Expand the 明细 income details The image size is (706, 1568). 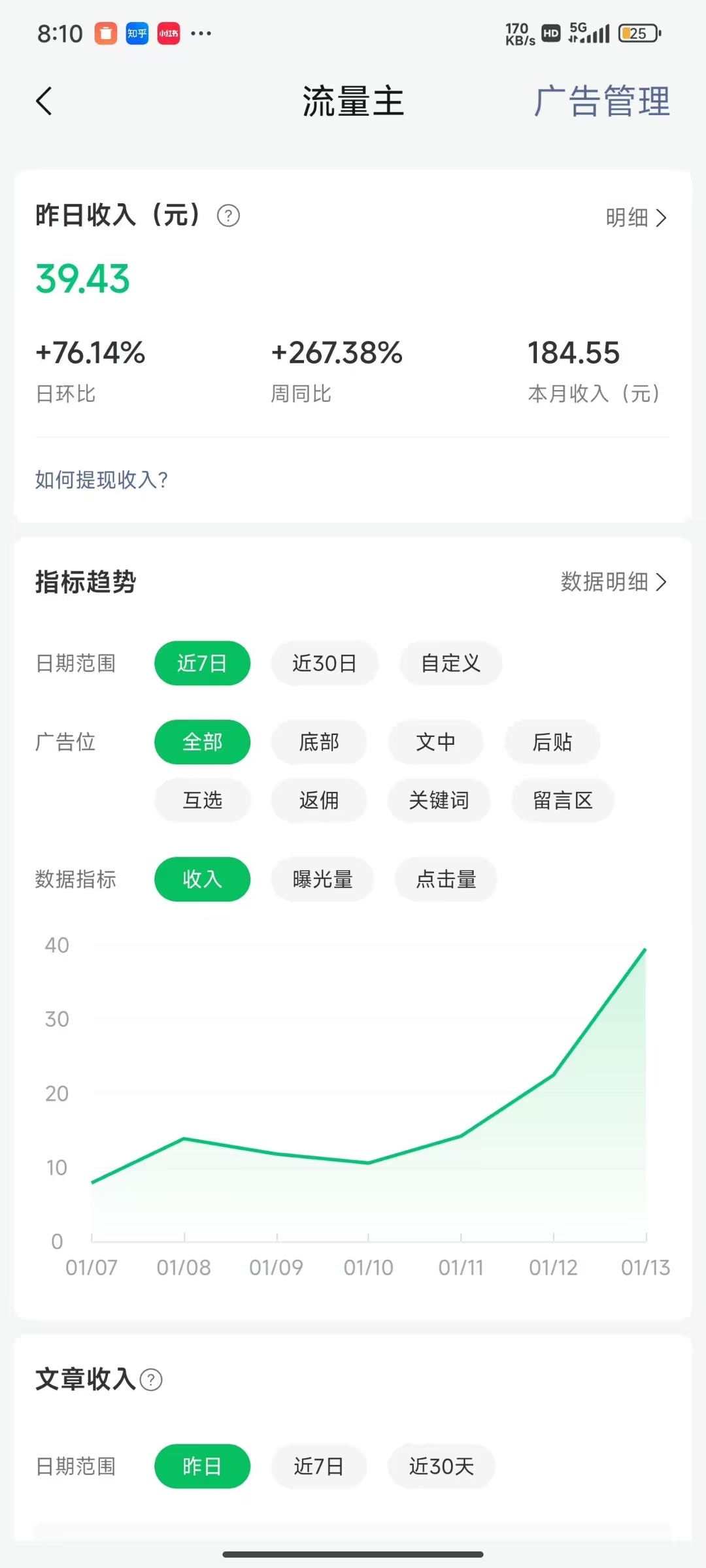point(637,218)
